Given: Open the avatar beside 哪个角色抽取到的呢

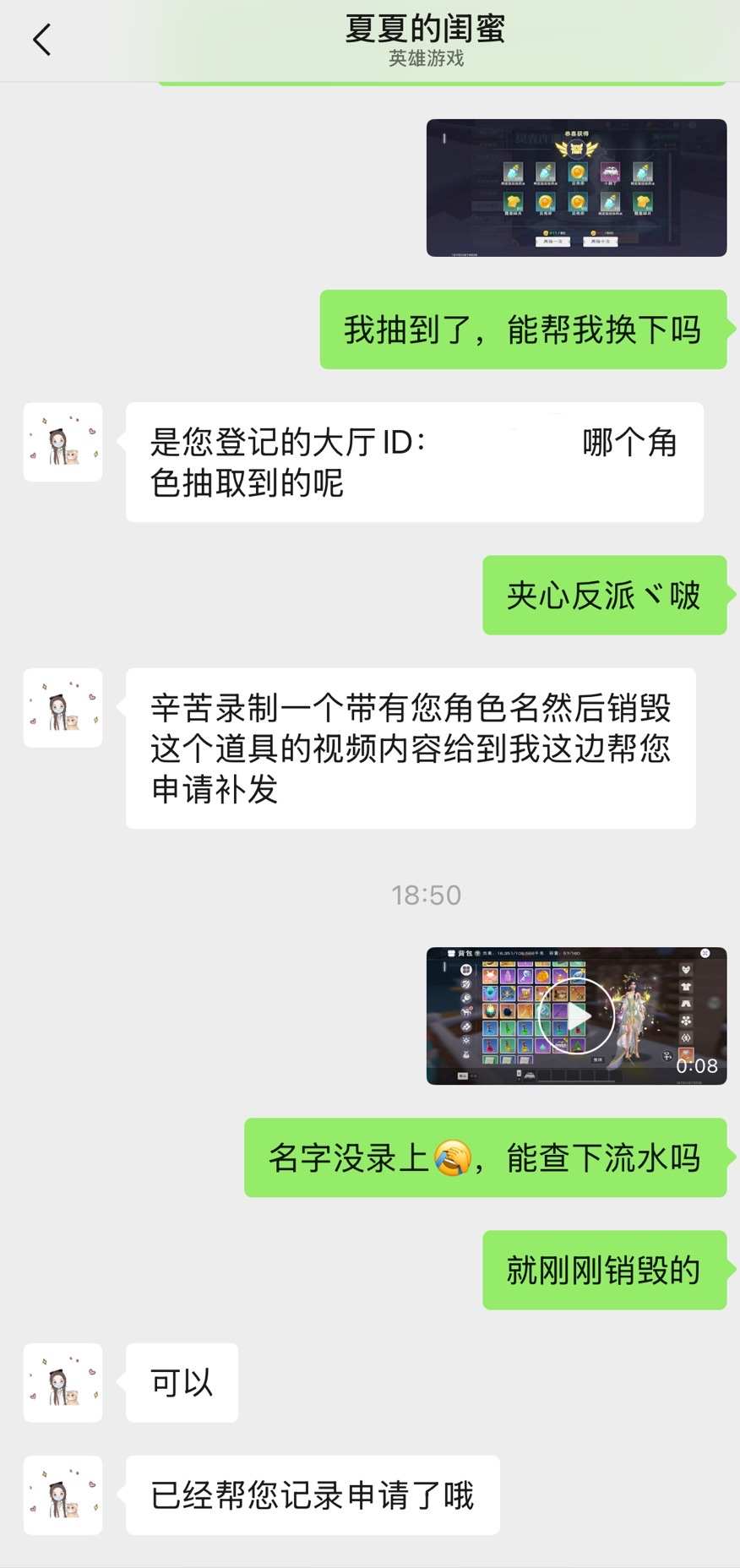Looking at the screenshot, I should tap(63, 443).
